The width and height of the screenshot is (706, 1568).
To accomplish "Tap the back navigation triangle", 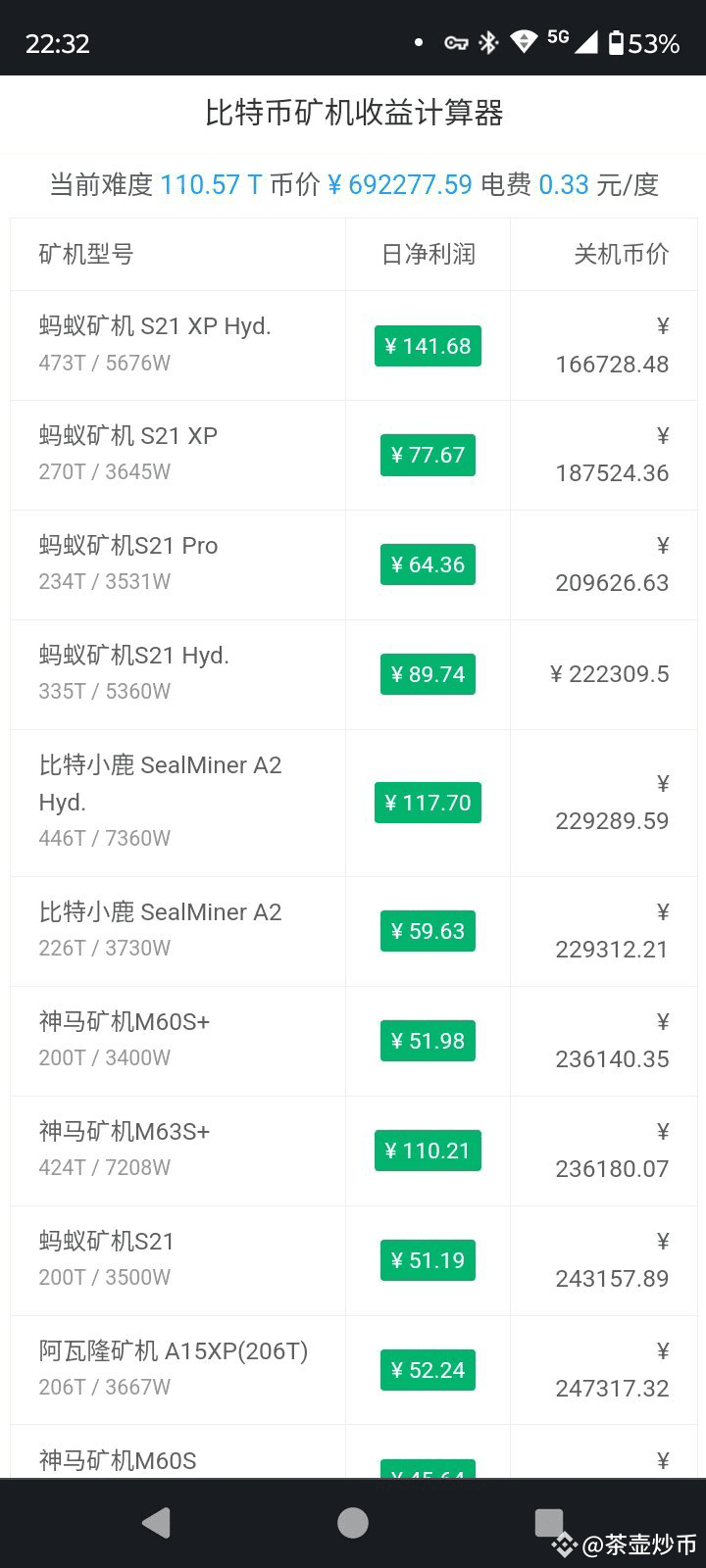I will [157, 1522].
